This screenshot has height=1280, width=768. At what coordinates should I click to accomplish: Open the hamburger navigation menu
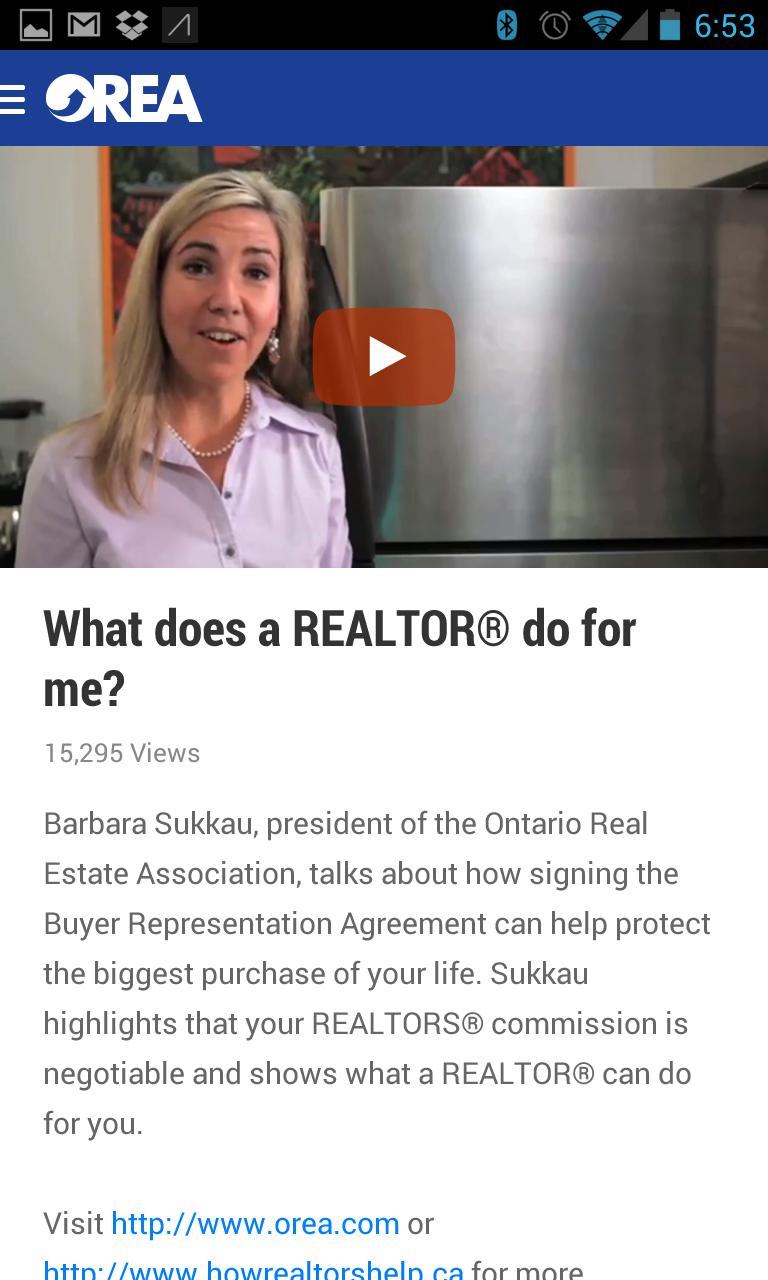[x=12, y=98]
